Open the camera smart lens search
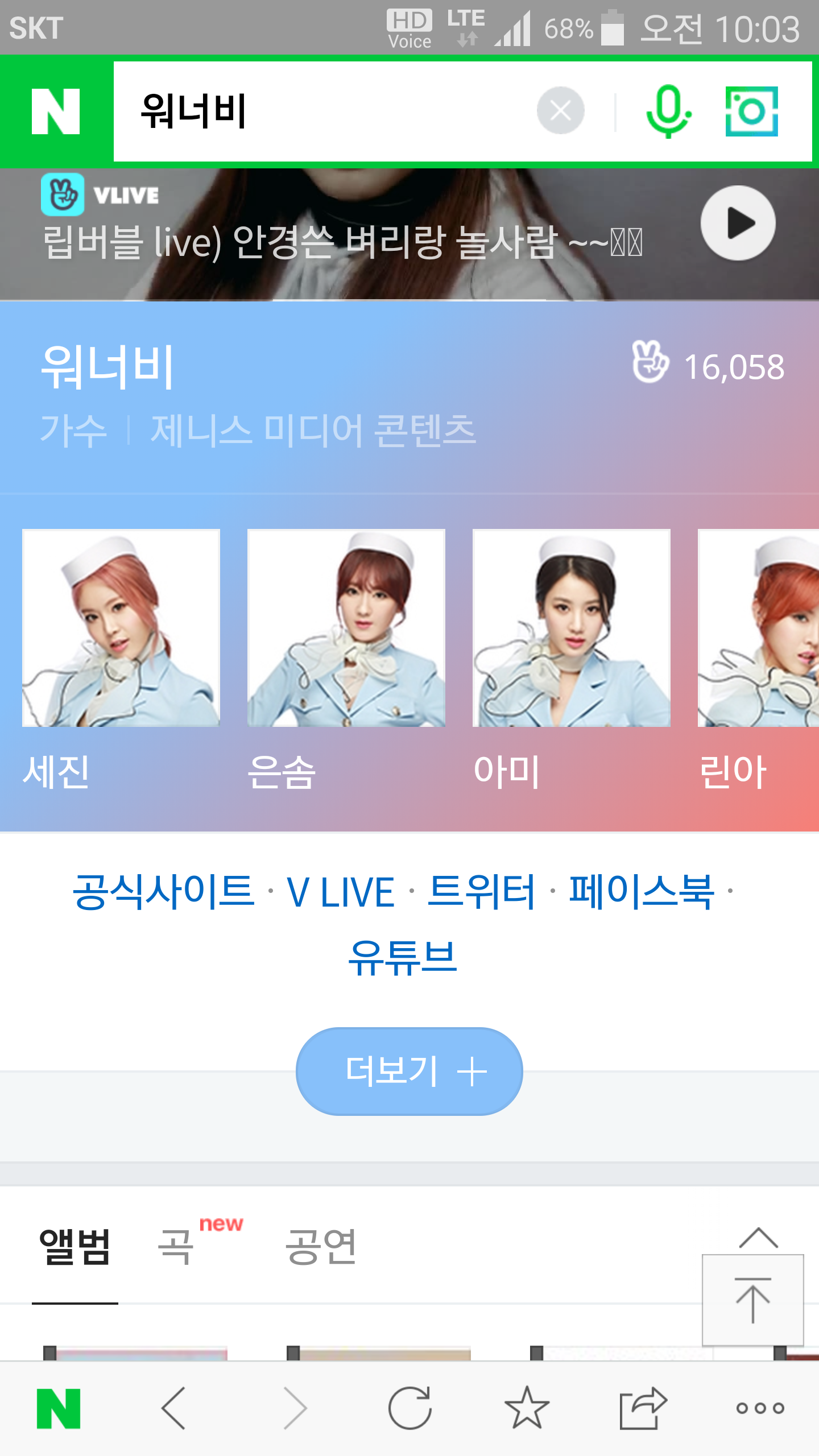Viewport: 819px width, 1456px height. 751,111
